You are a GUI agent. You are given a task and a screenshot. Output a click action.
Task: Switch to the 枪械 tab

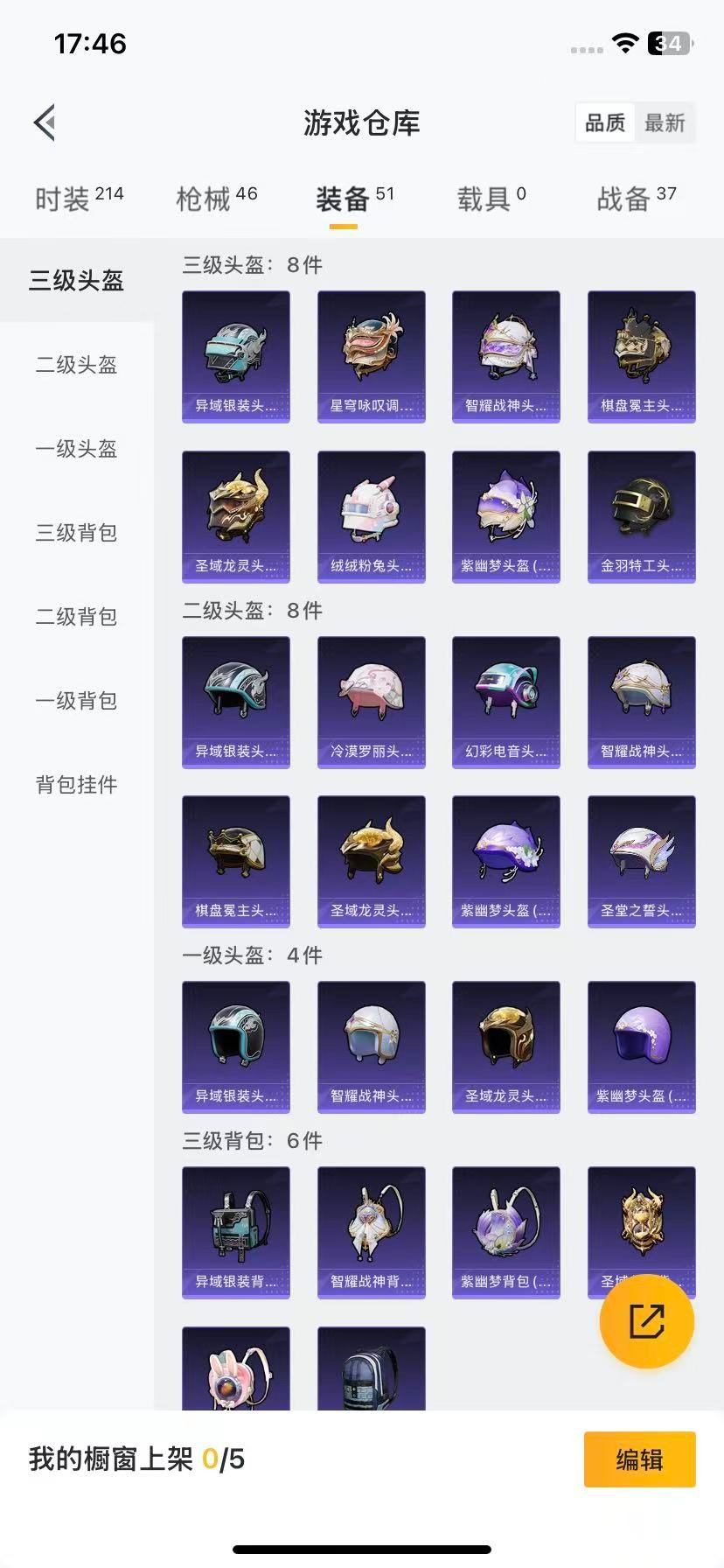click(216, 199)
